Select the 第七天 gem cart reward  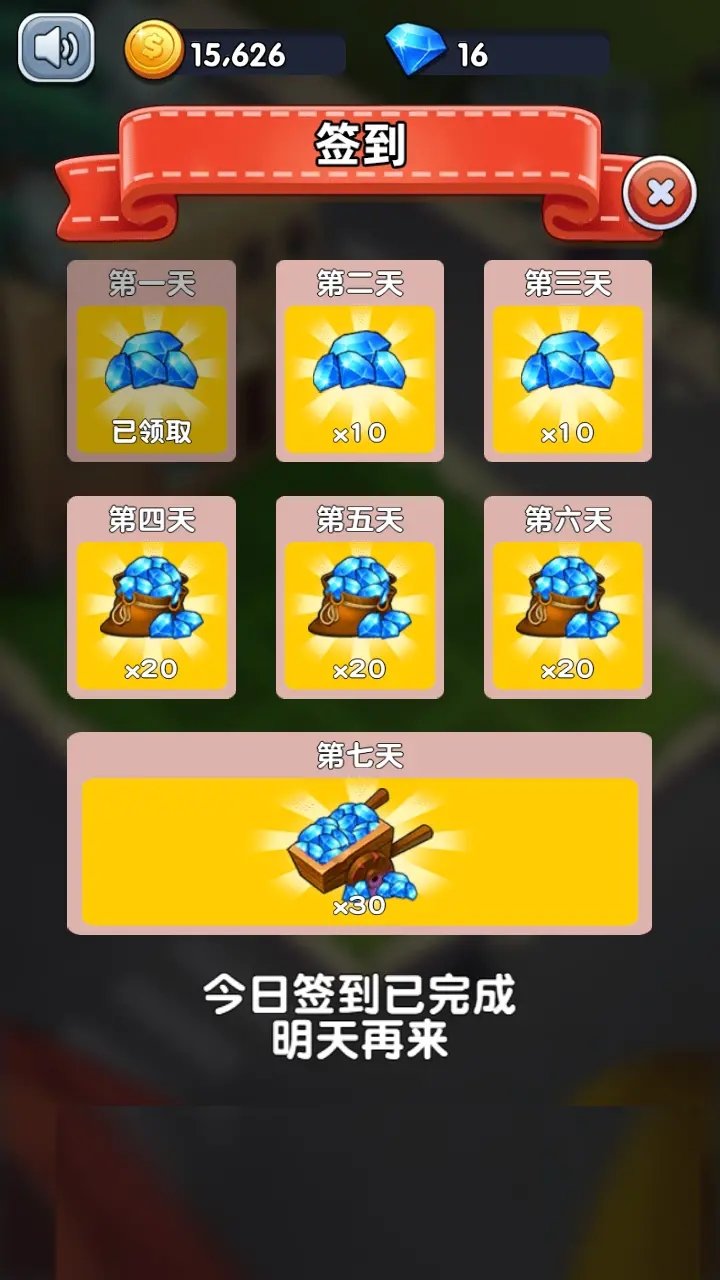pyautogui.click(x=360, y=833)
